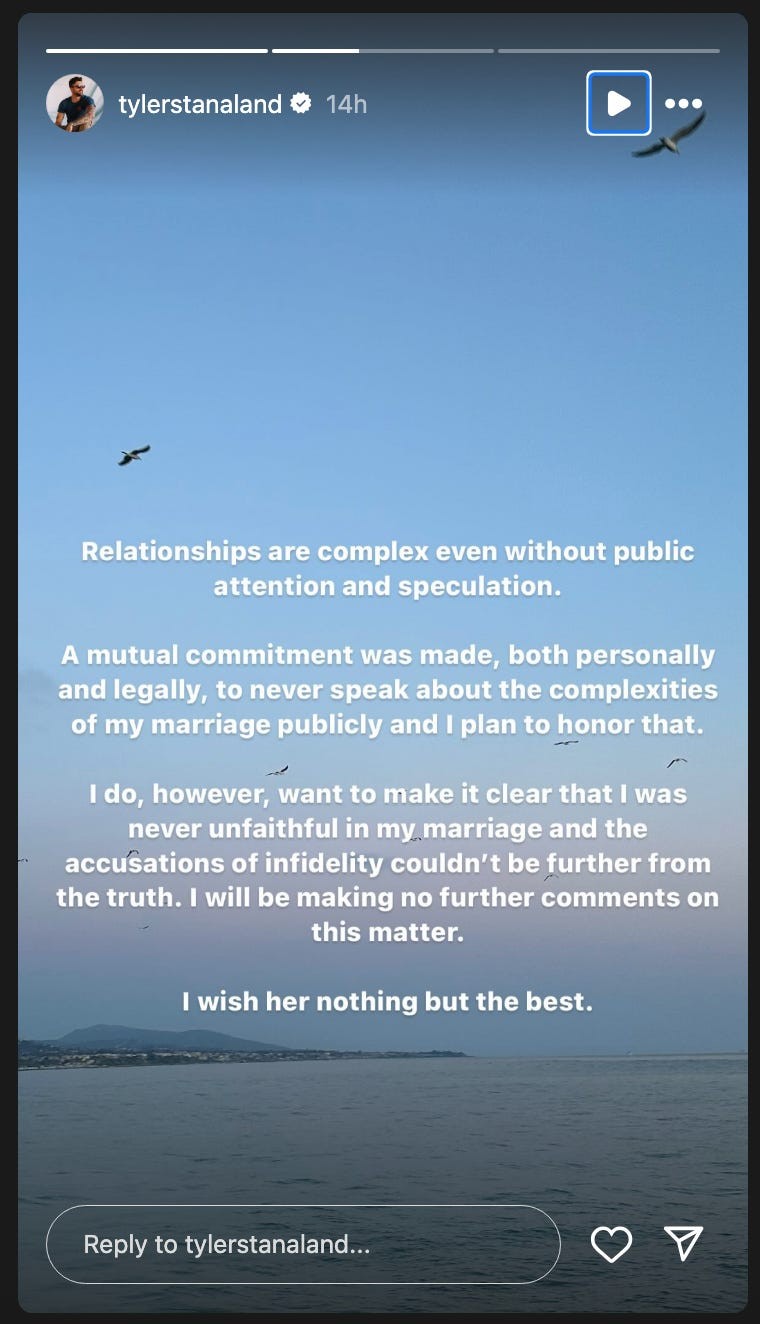
Task: Click the verified badge next to tylerstanaland
Action: [x=301, y=102]
